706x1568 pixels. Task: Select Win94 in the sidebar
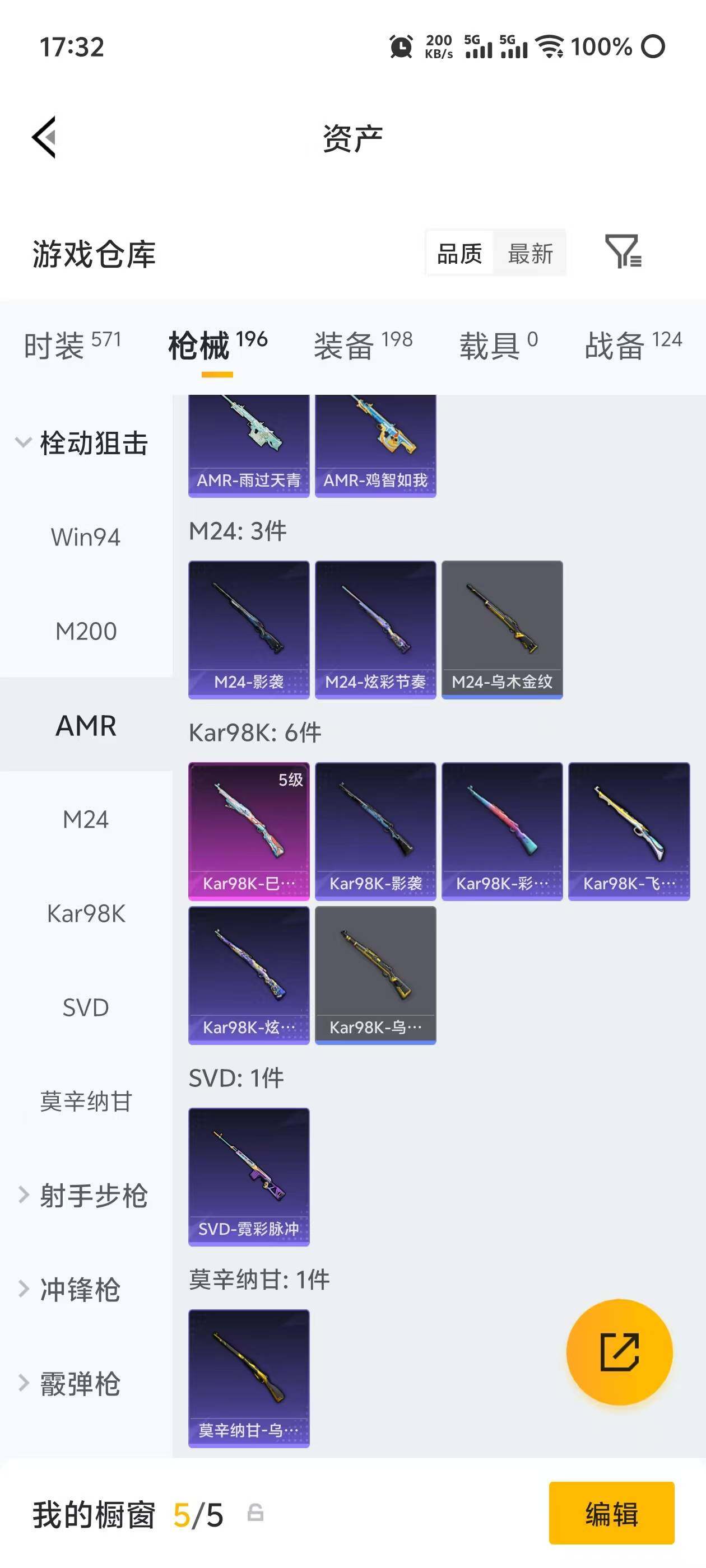(x=86, y=537)
